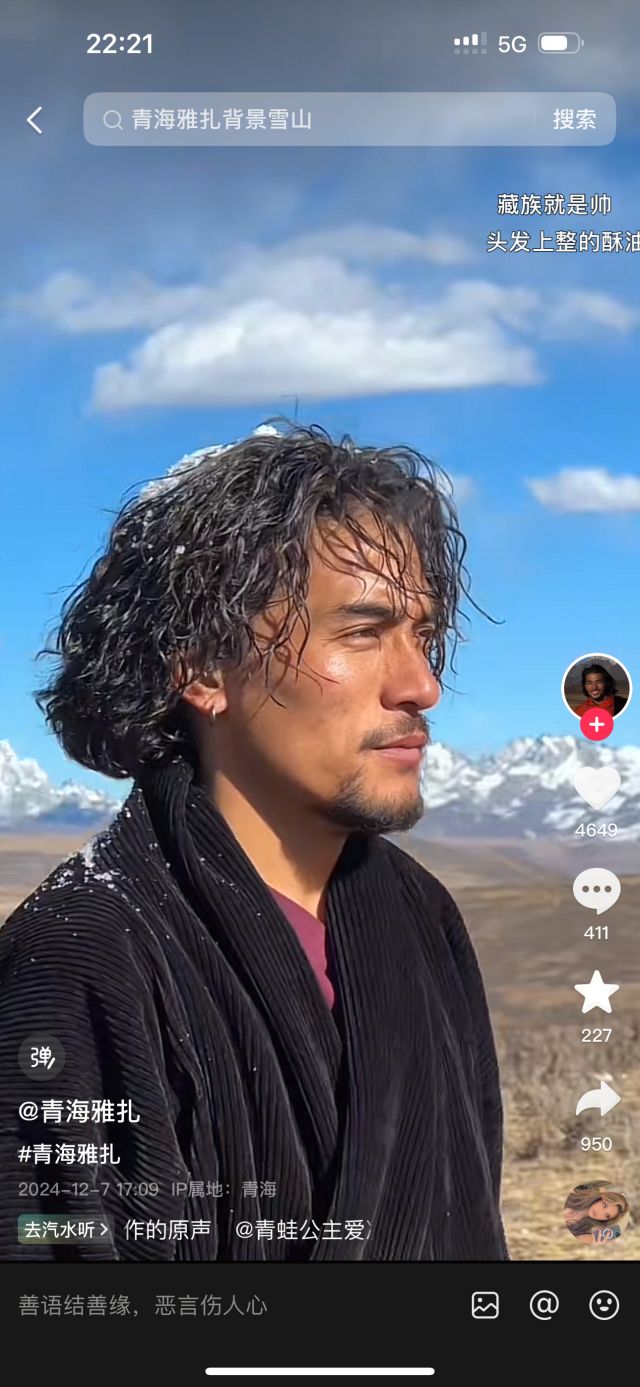The width and height of the screenshot is (640, 1387).
Task: Mention someone with the @ icon
Action: coord(544,1305)
